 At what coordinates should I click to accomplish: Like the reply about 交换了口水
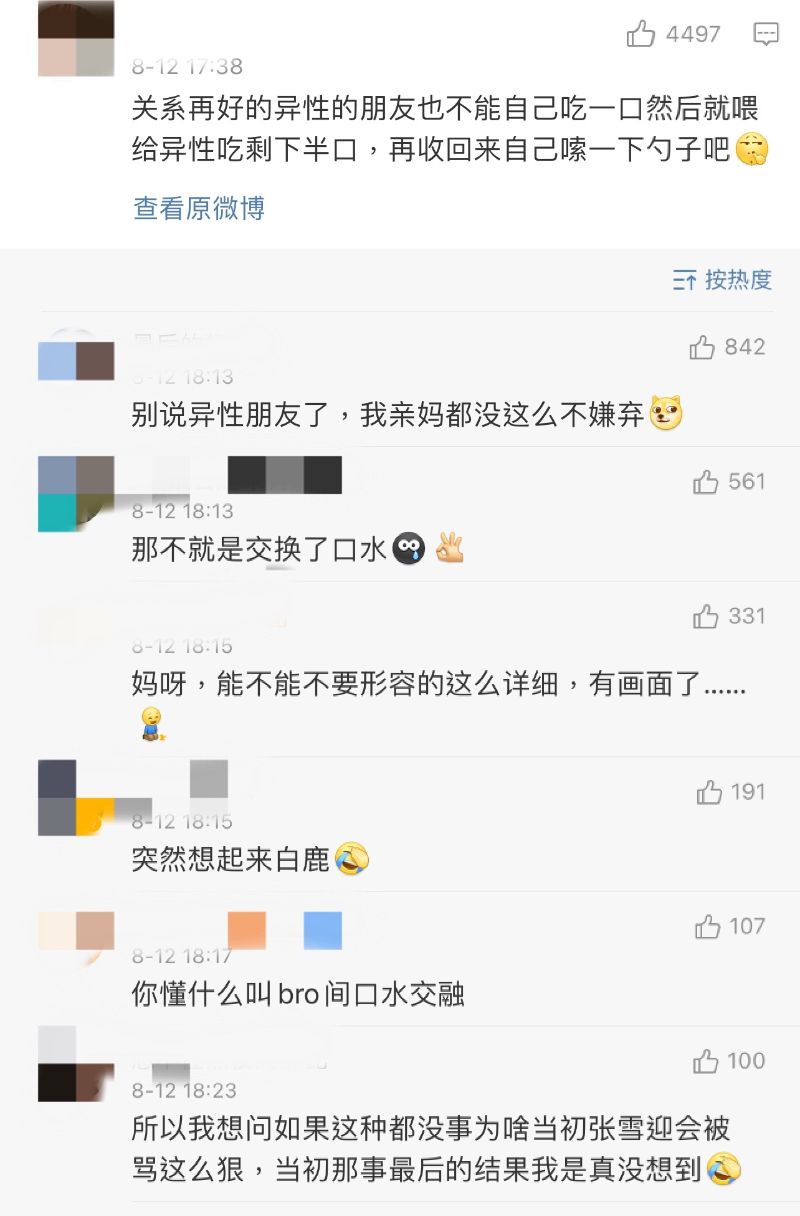706,483
